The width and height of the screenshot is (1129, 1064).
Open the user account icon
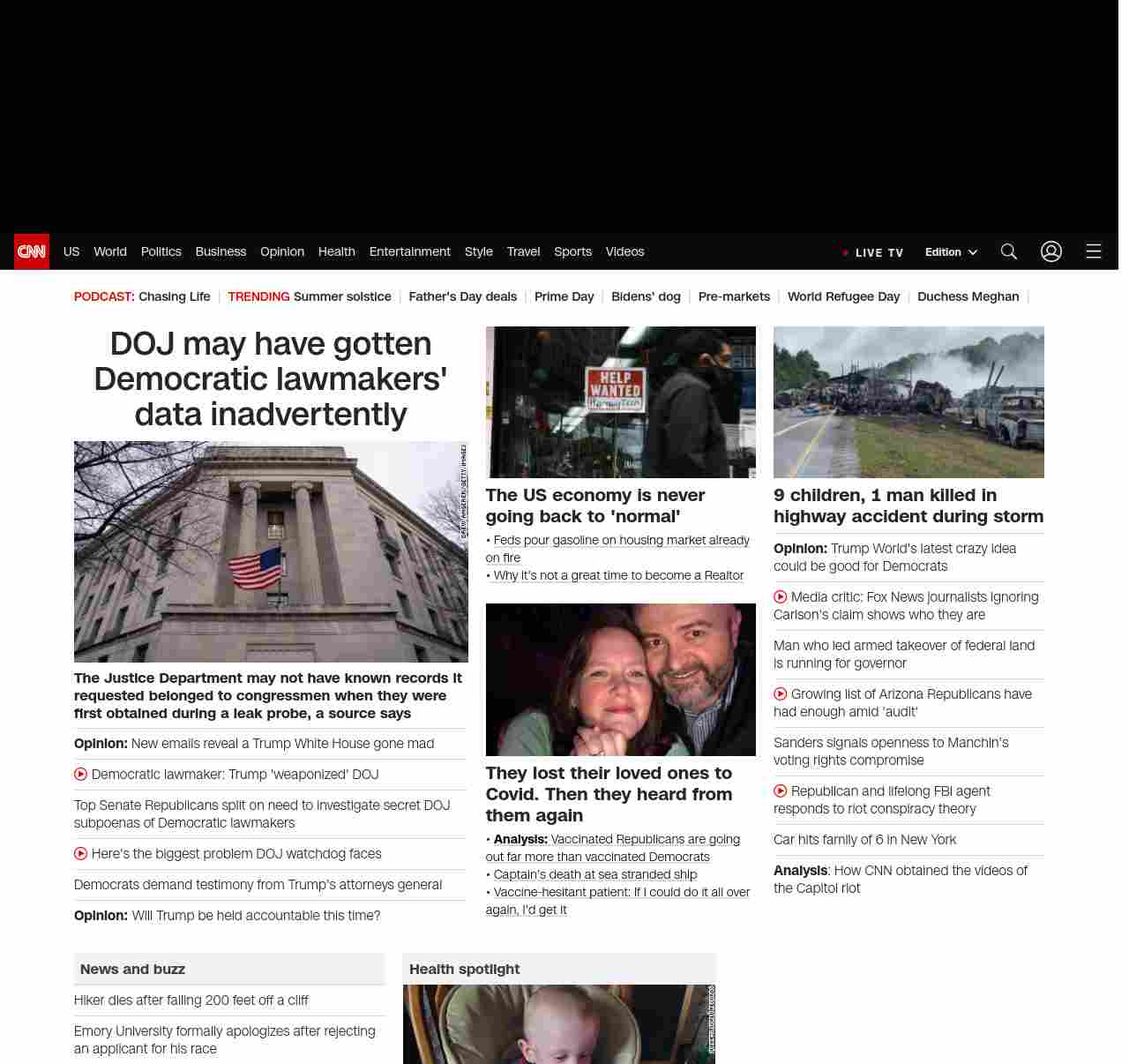(x=1051, y=251)
